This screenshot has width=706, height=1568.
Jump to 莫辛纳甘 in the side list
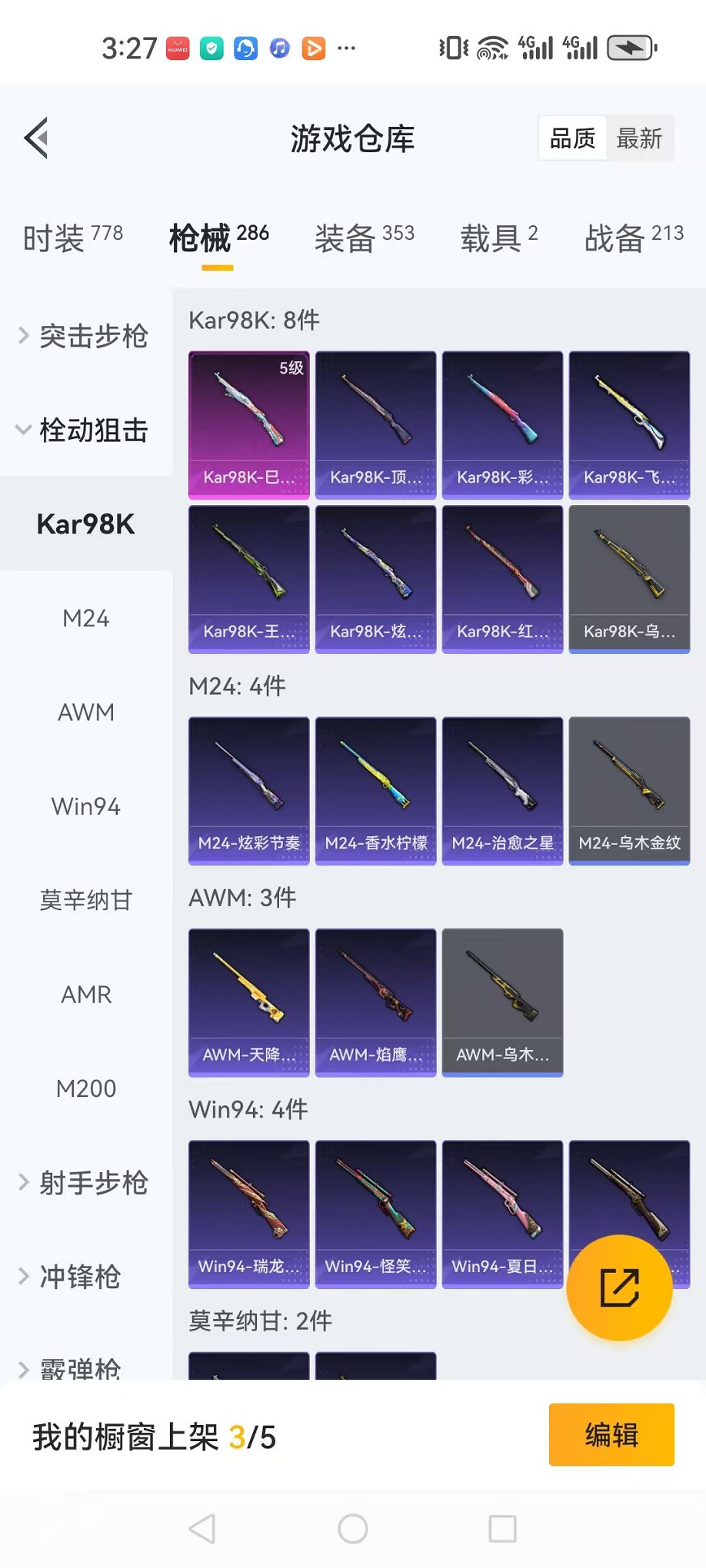[x=86, y=900]
